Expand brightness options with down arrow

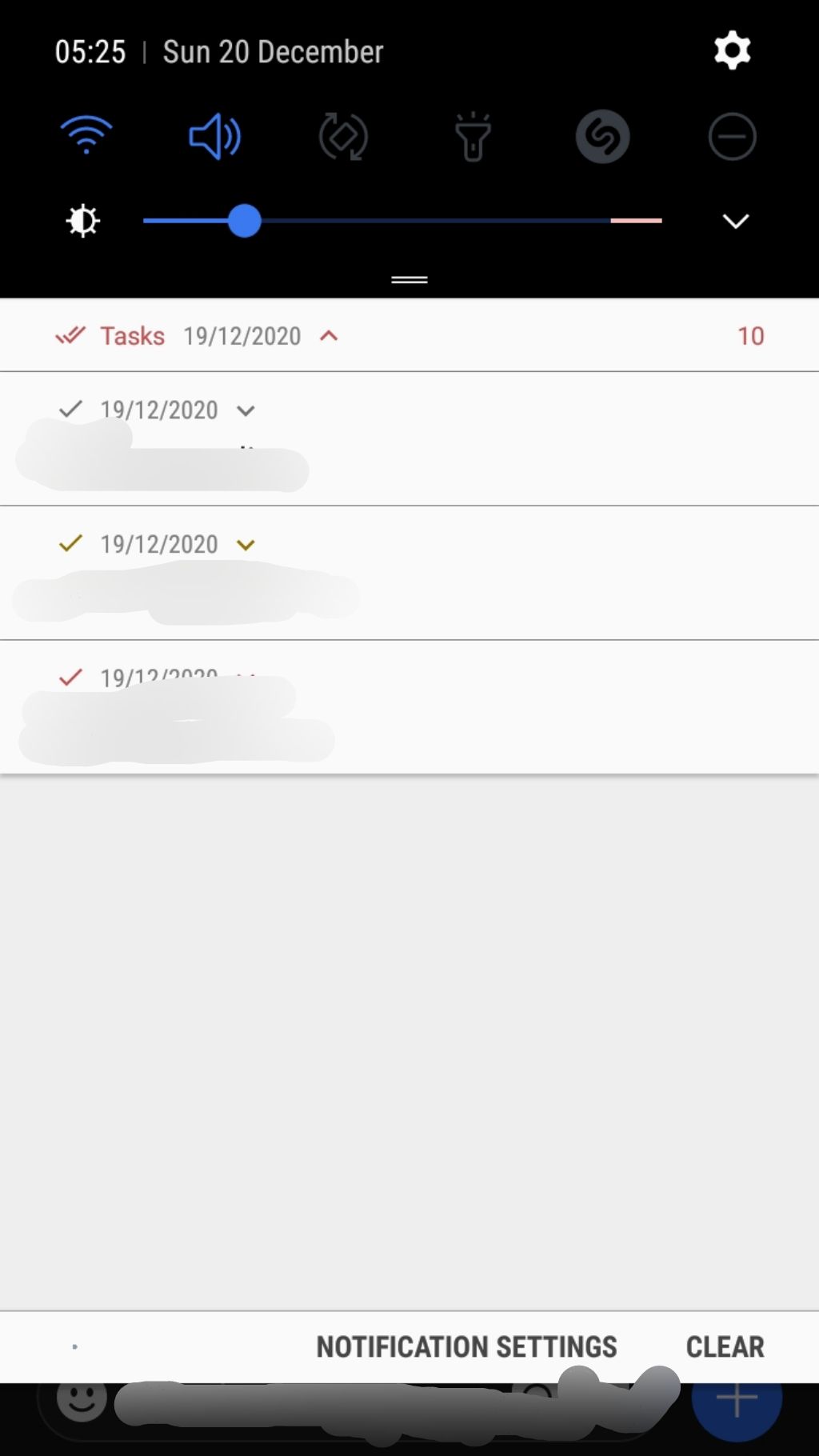[736, 221]
